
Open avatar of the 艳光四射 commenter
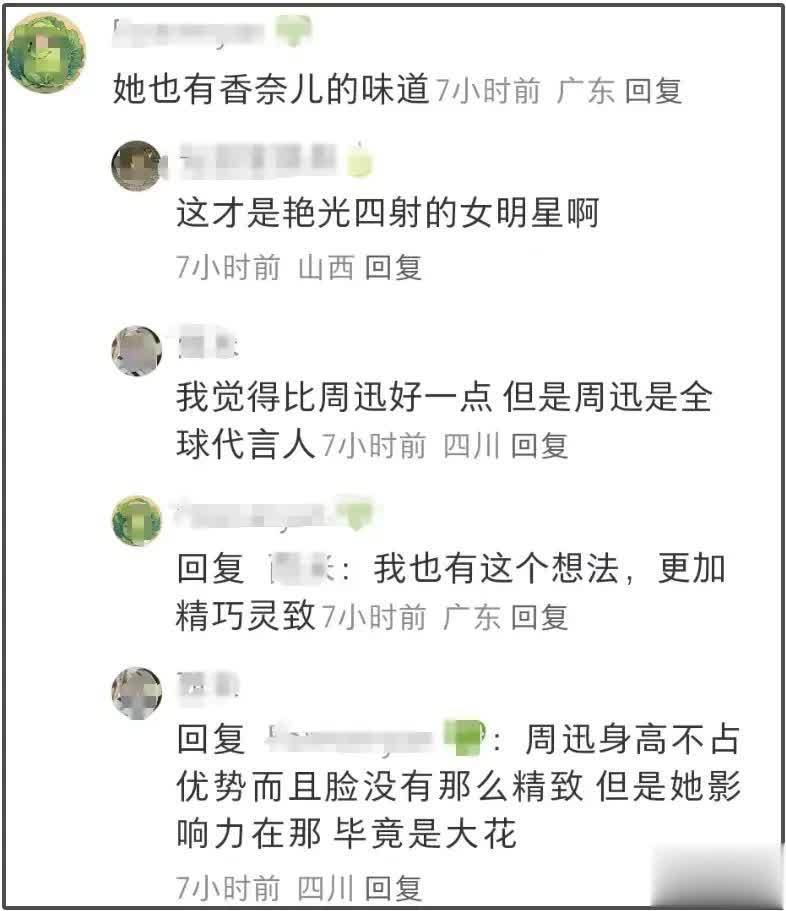click(136, 165)
